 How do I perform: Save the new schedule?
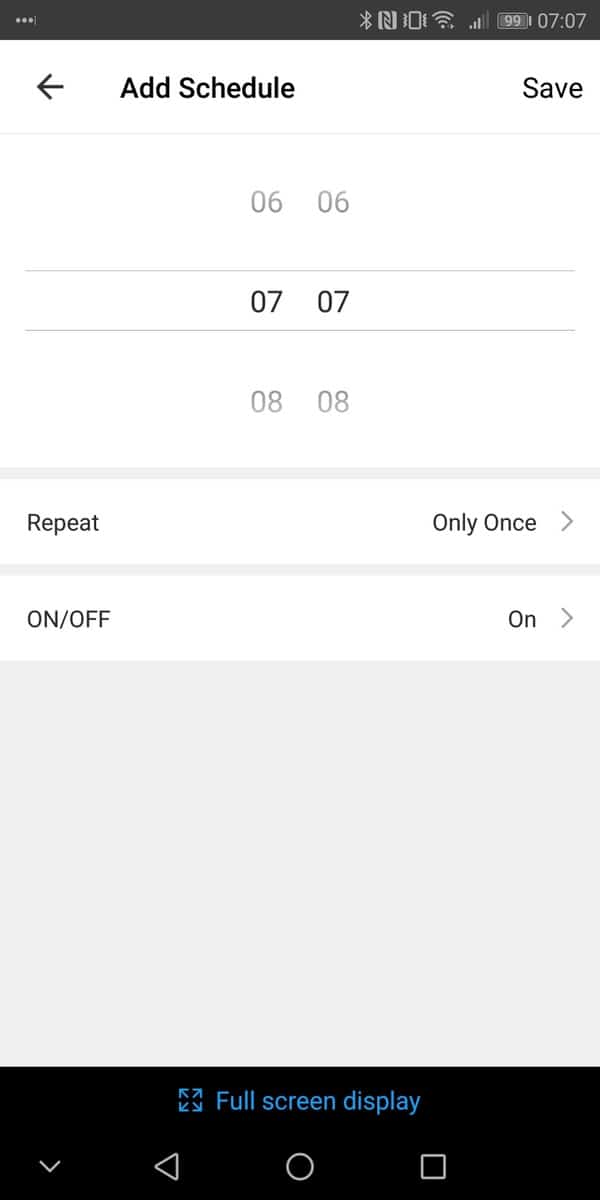tap(552, 88)
